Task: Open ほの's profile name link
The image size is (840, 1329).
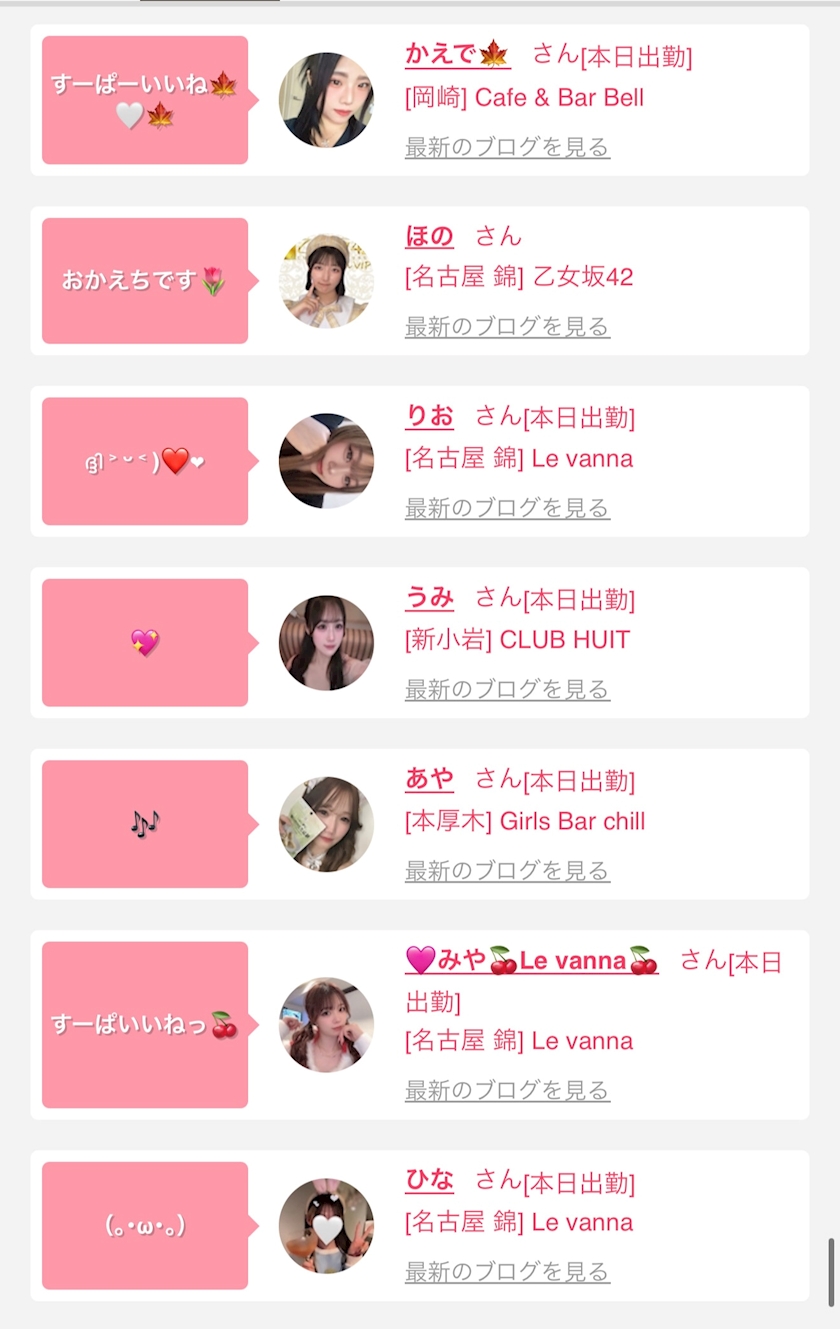Action: coord(429,236)
